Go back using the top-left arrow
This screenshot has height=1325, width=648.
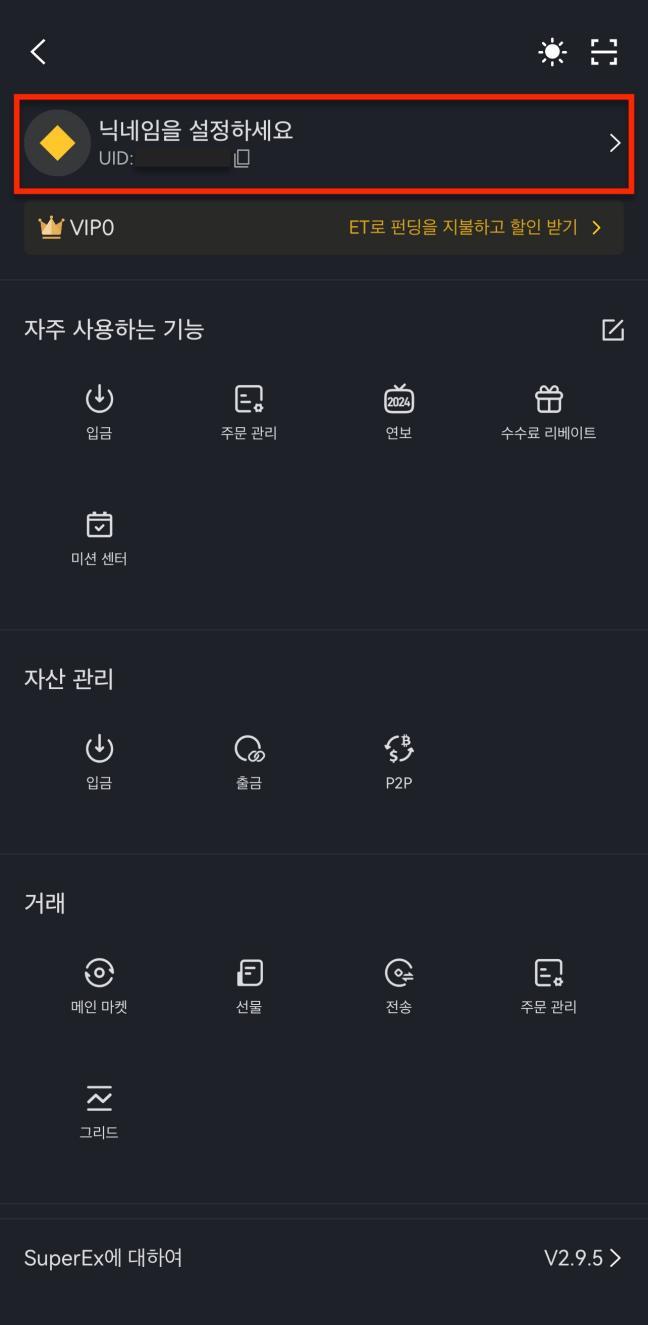[38, 52]
